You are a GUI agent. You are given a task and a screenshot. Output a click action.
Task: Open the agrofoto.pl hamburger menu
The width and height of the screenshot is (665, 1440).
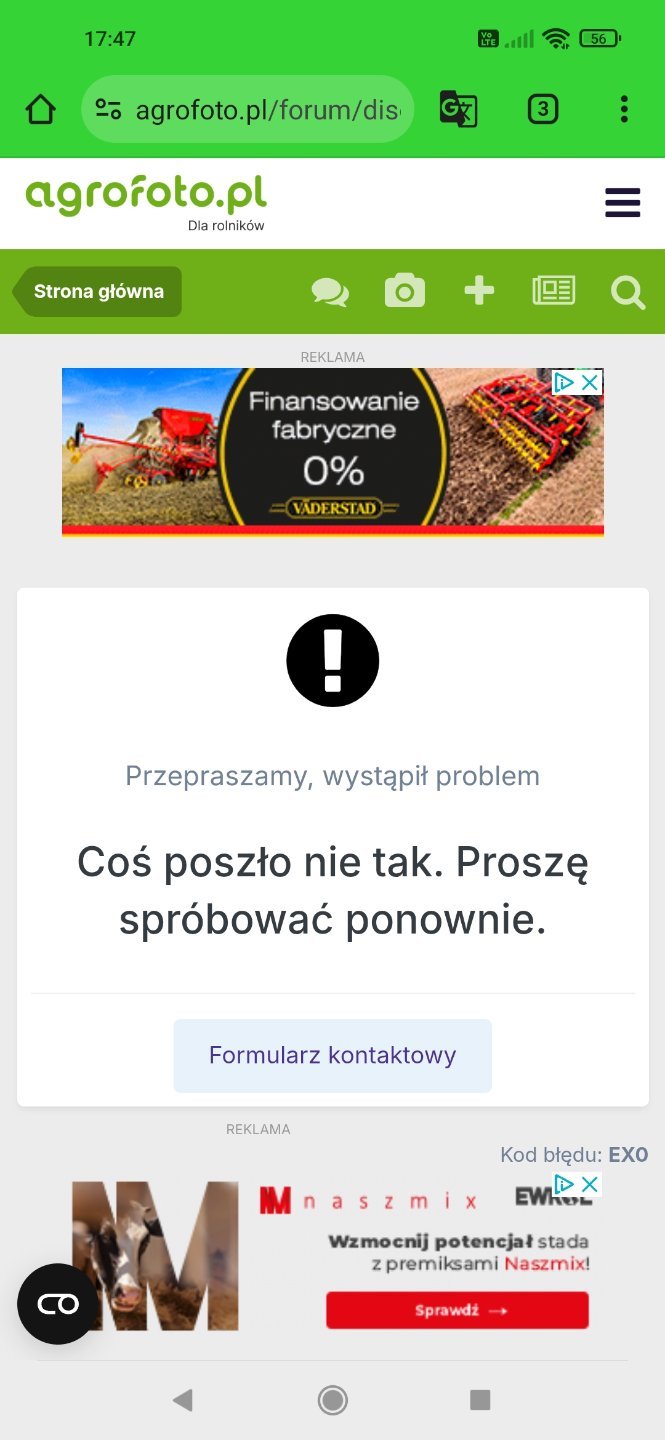[622, 202]
